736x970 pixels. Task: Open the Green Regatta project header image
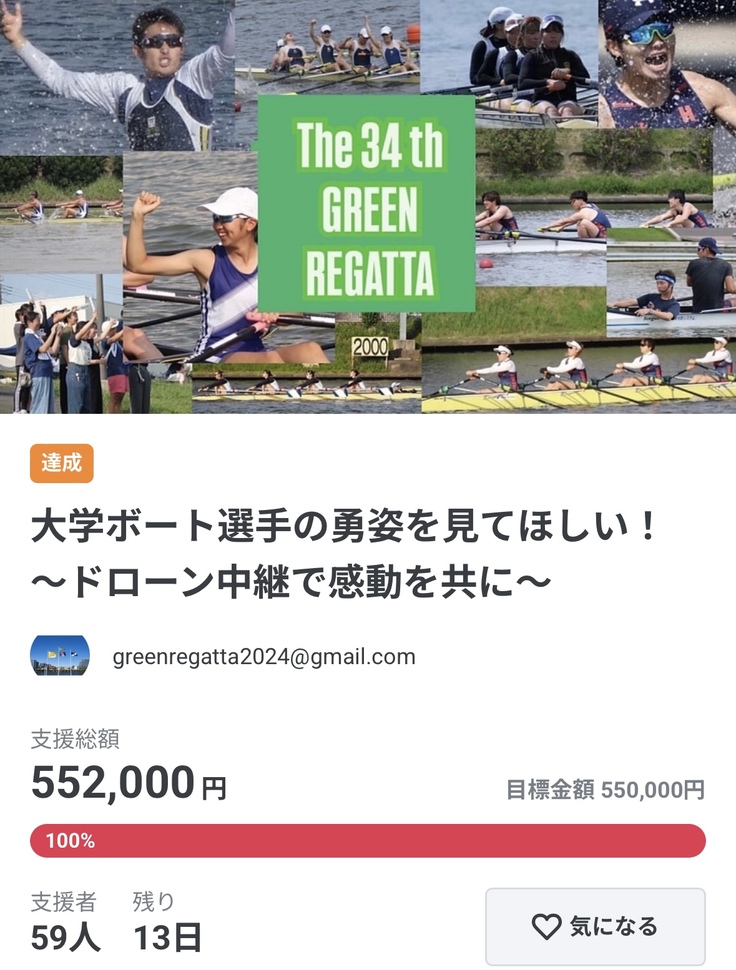click(x=367, y=206)
